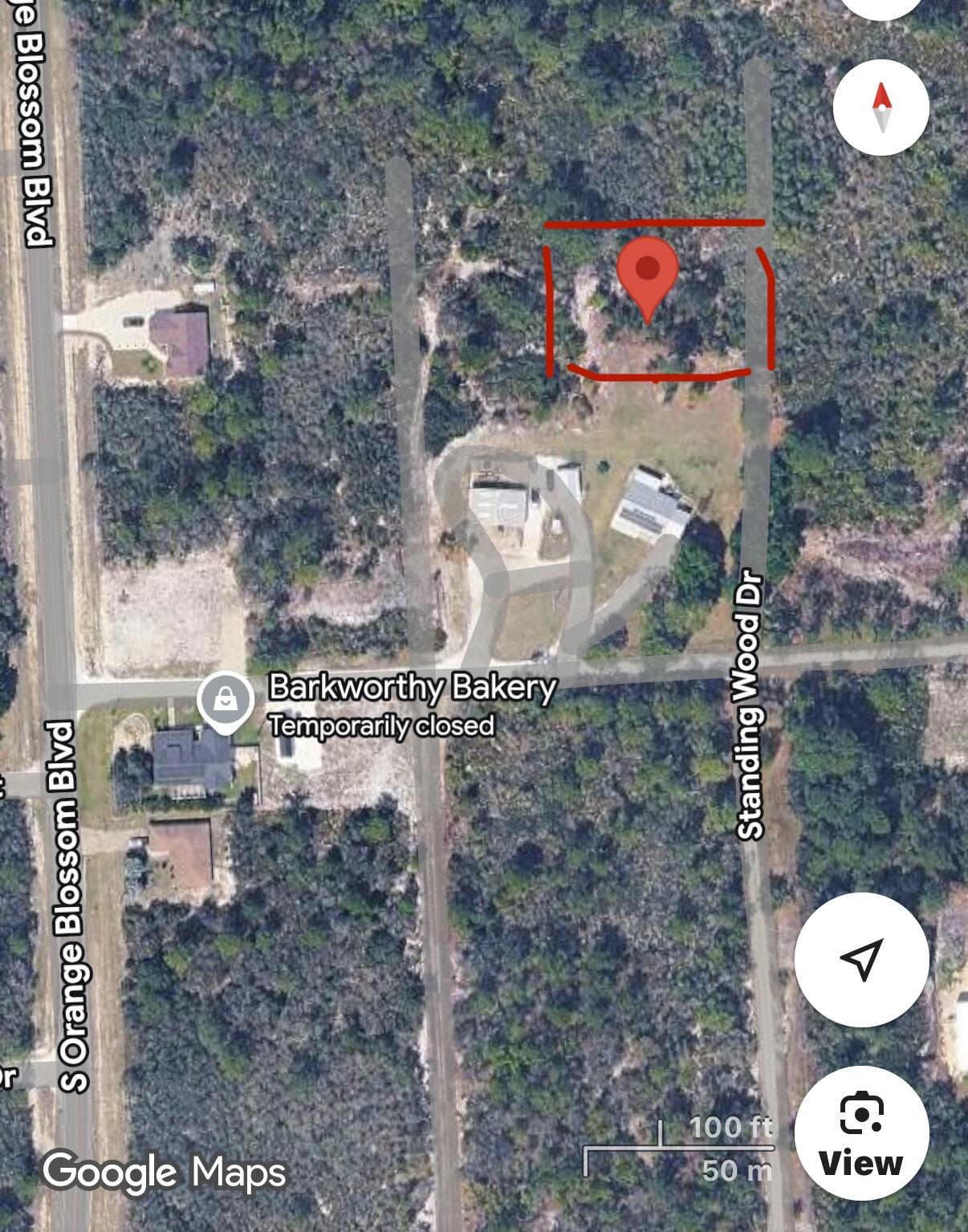The height and width of the screenshot is (1232, 968).
Task: Open the Barkworthy Bakery place marker
Action: pyautogui.click(x=226, y=701)
